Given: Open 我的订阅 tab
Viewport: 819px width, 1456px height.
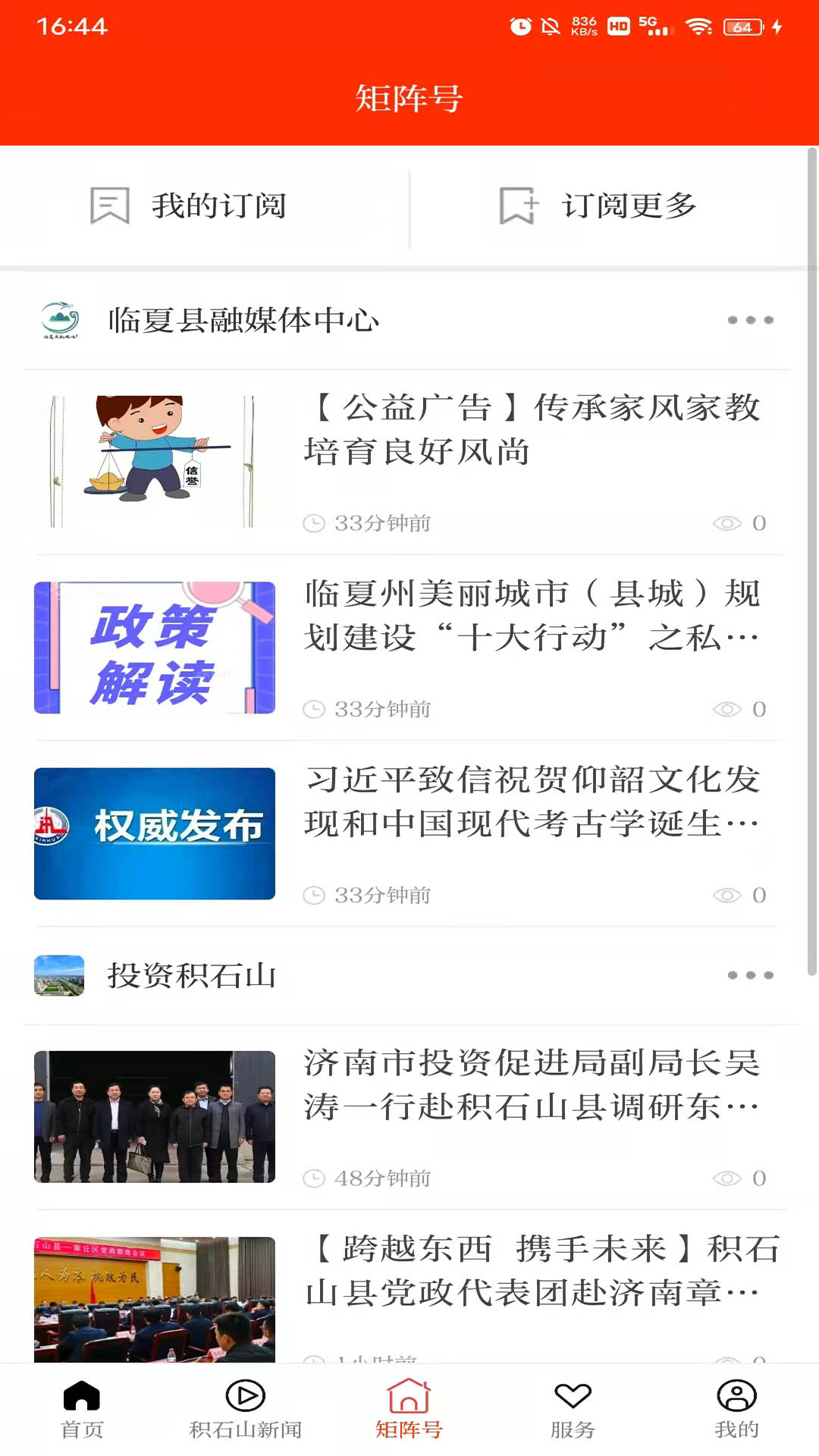Looking at the screenshot, I should [190, 206].
